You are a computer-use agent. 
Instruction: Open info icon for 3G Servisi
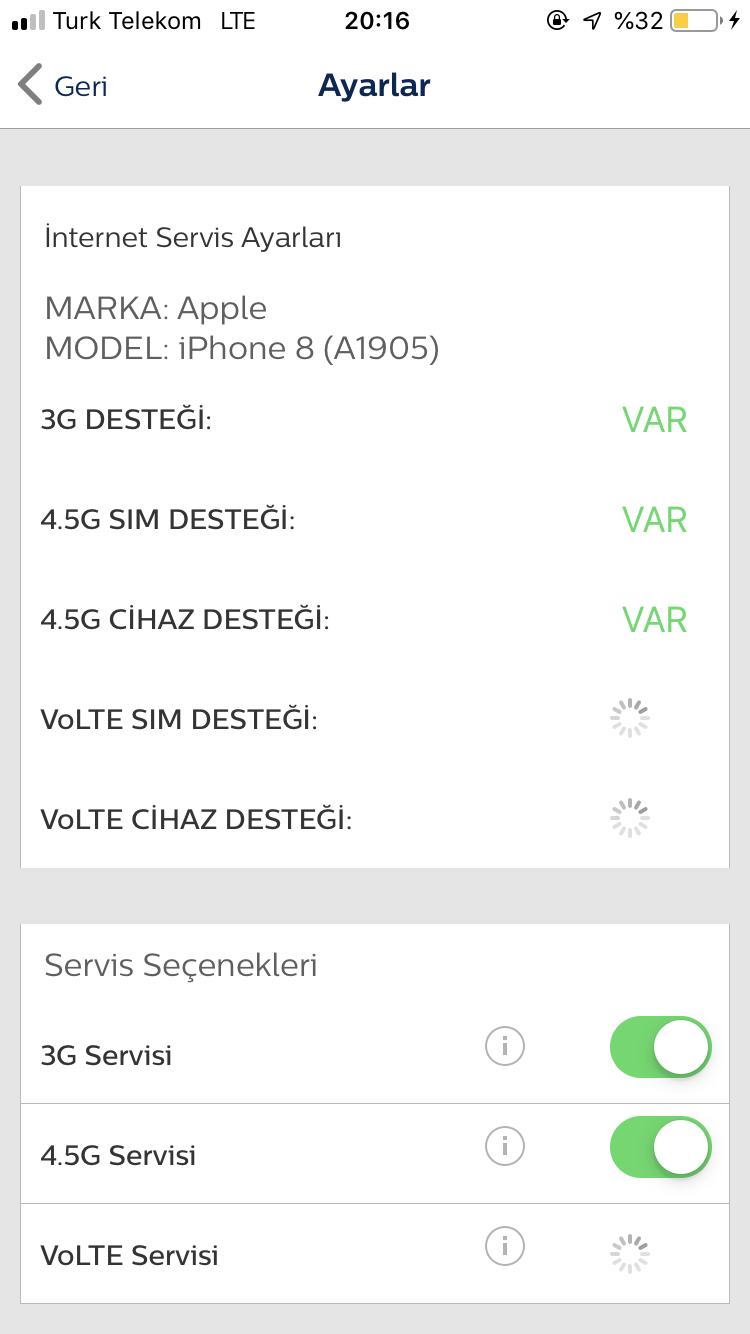505,1047
